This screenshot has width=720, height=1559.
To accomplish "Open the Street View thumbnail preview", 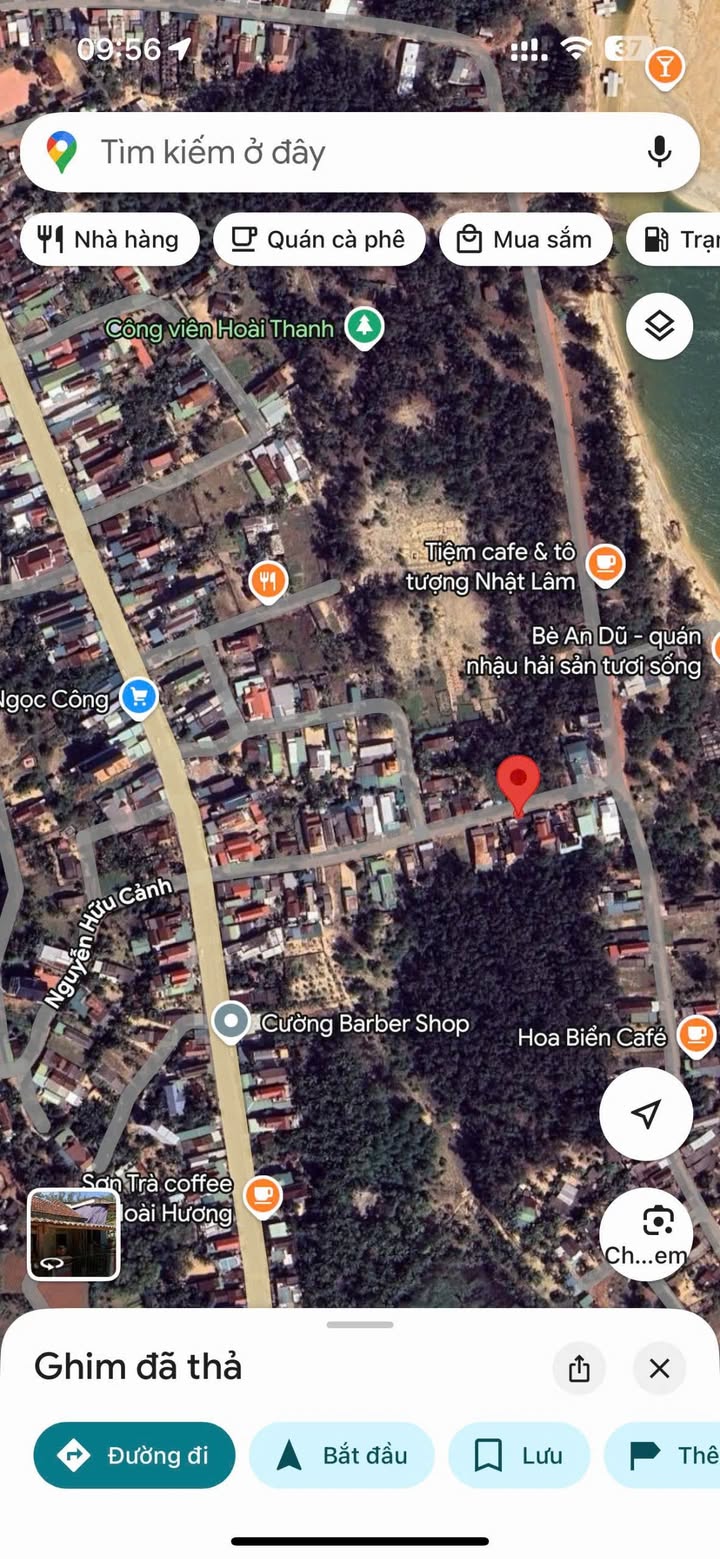I will [73, 1234].
